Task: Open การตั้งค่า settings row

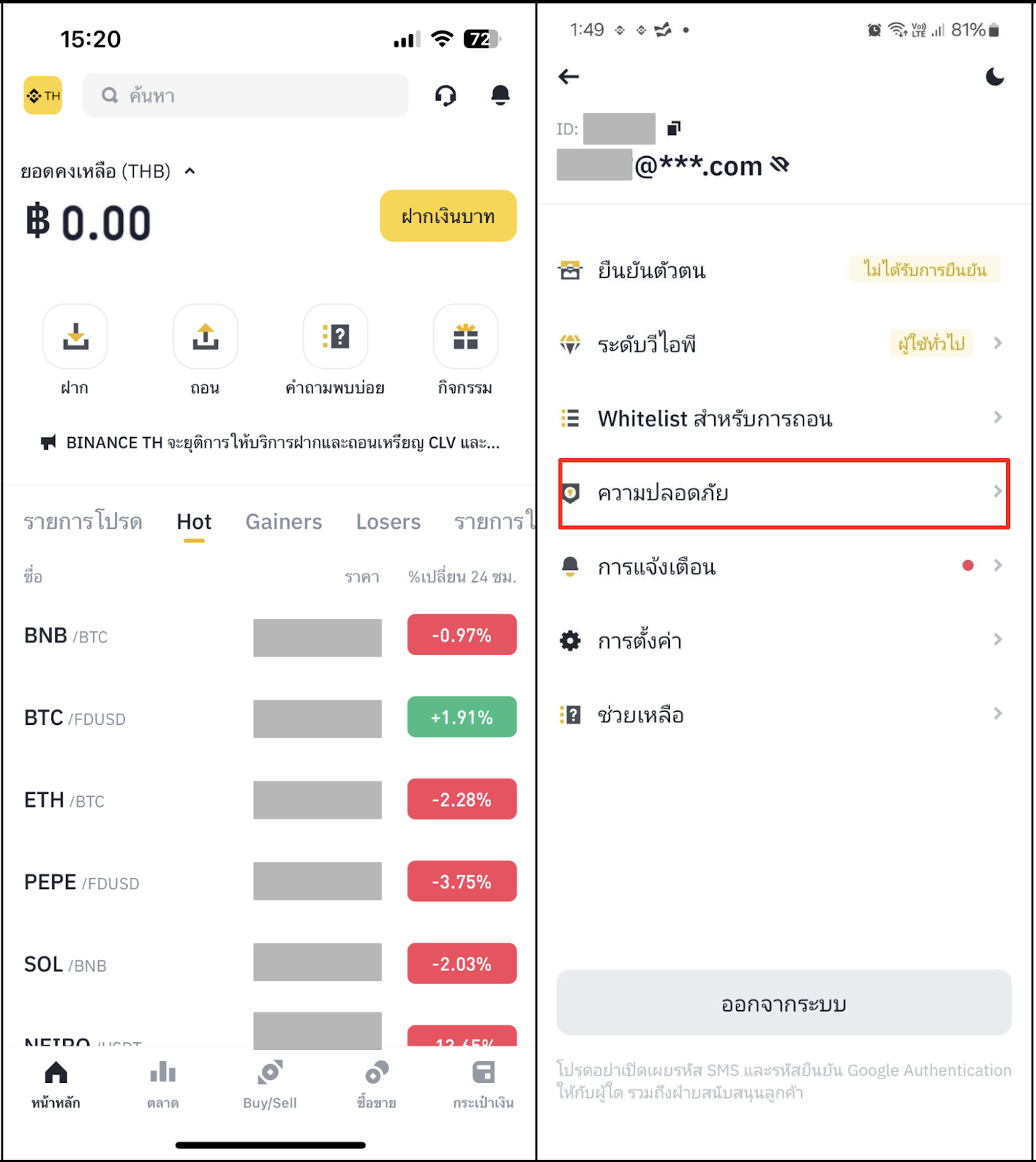Action: pyautogui.click(x=783, y=641)
